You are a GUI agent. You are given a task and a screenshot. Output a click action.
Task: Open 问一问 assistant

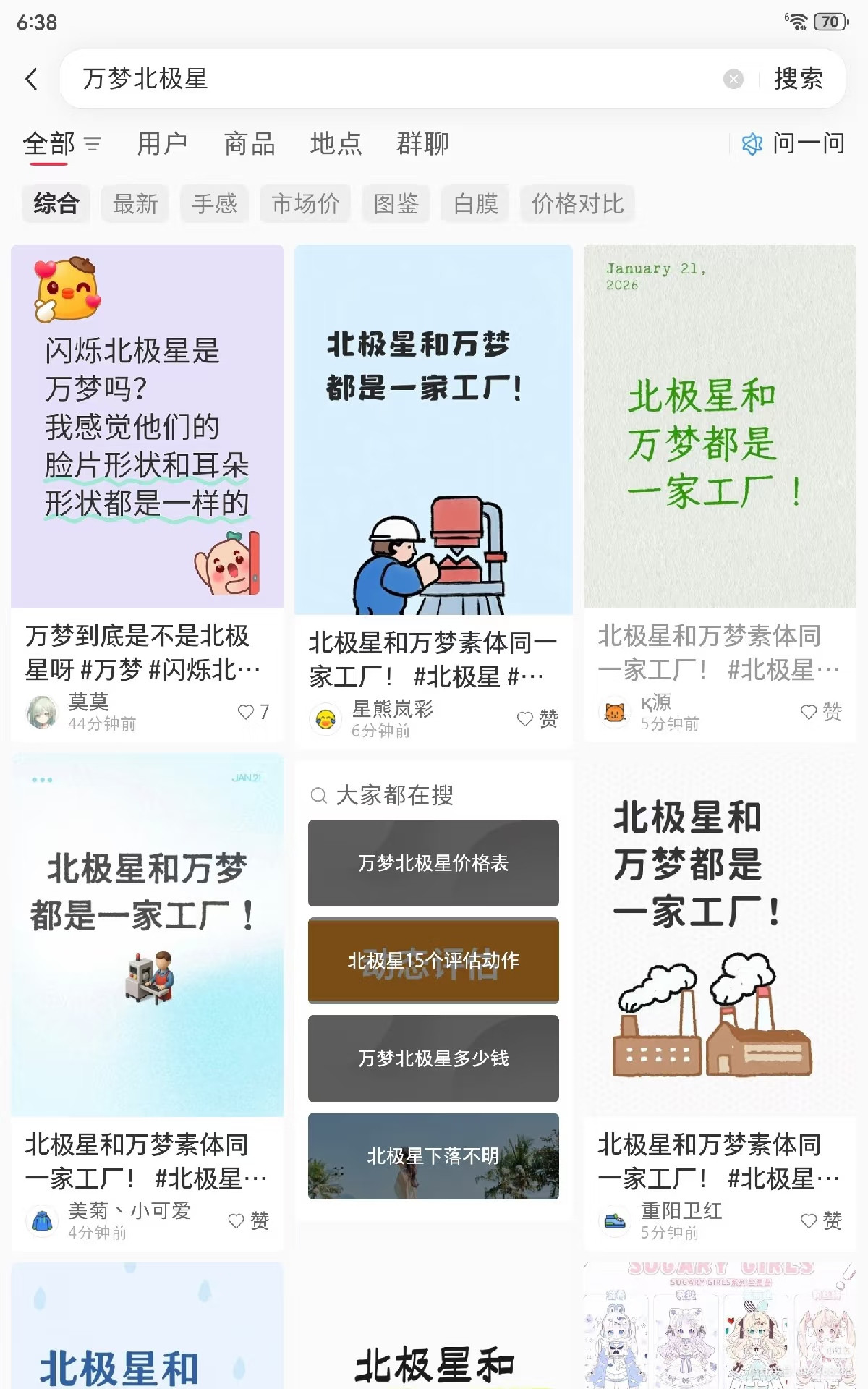[793, 144]
